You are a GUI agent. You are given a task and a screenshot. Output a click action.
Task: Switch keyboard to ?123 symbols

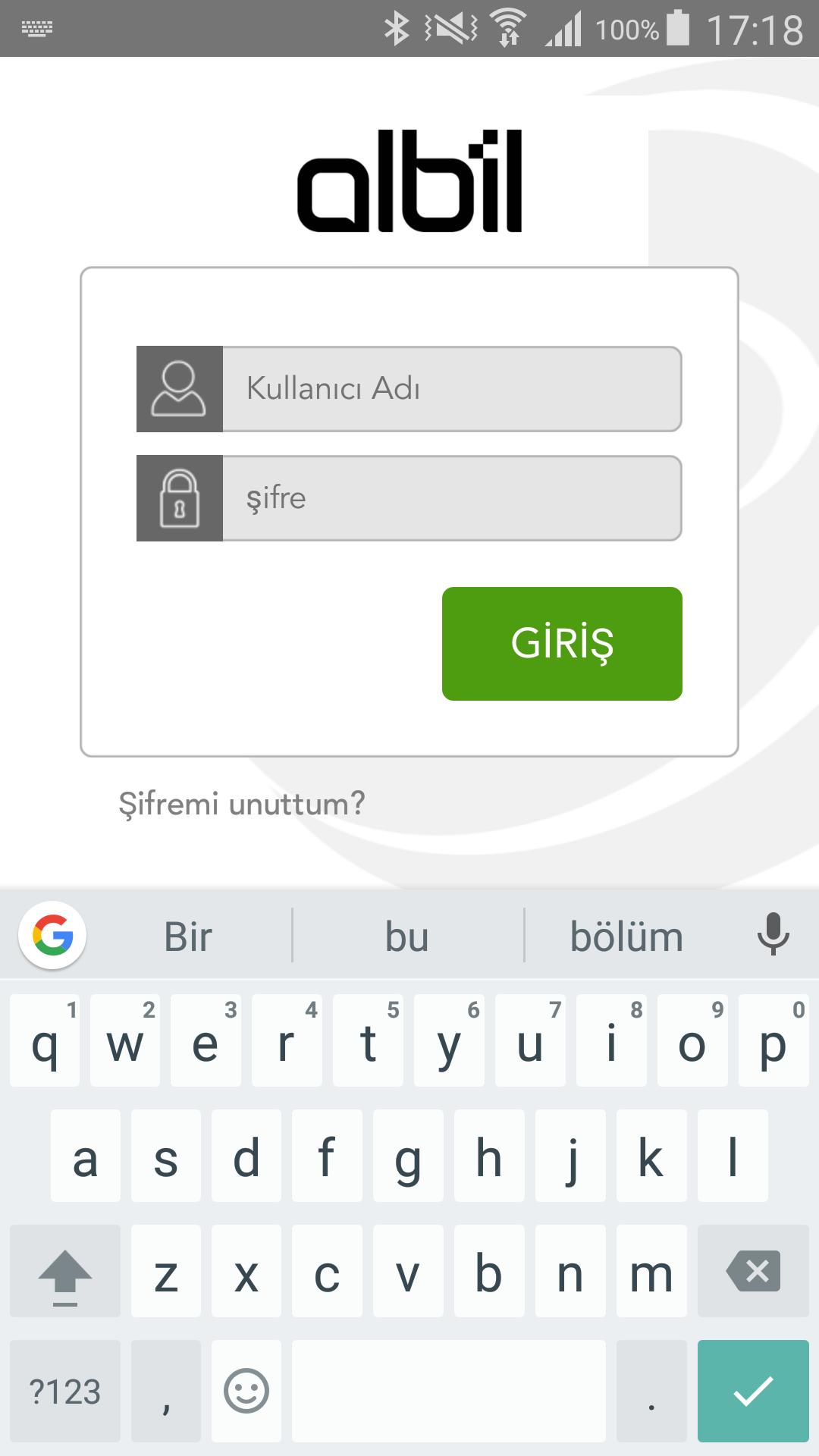click(x=65, y=1392)
